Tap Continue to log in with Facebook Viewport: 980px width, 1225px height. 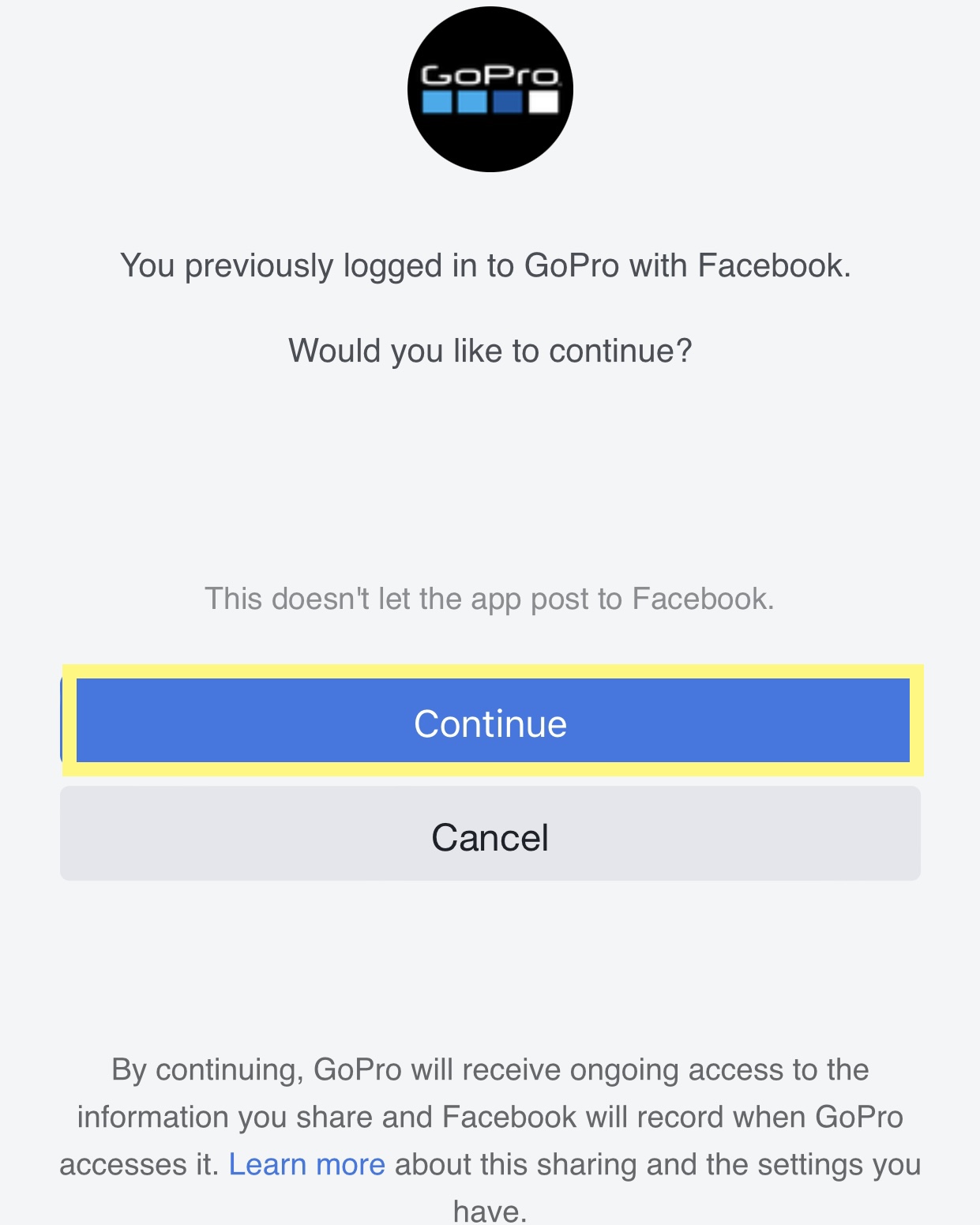pyautogui.click(x=490, y=723)
